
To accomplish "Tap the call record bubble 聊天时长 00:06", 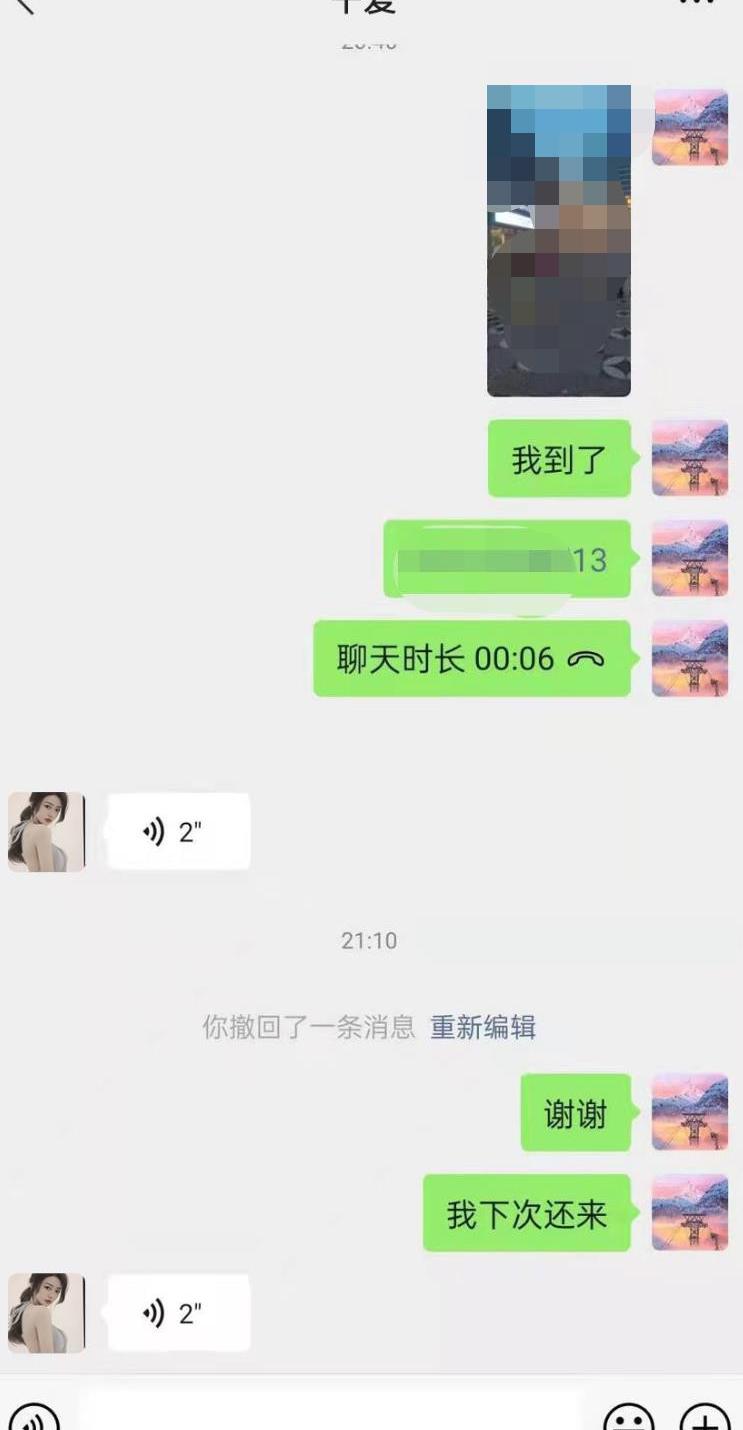I will pyautogui.click(x=470, y=658).
